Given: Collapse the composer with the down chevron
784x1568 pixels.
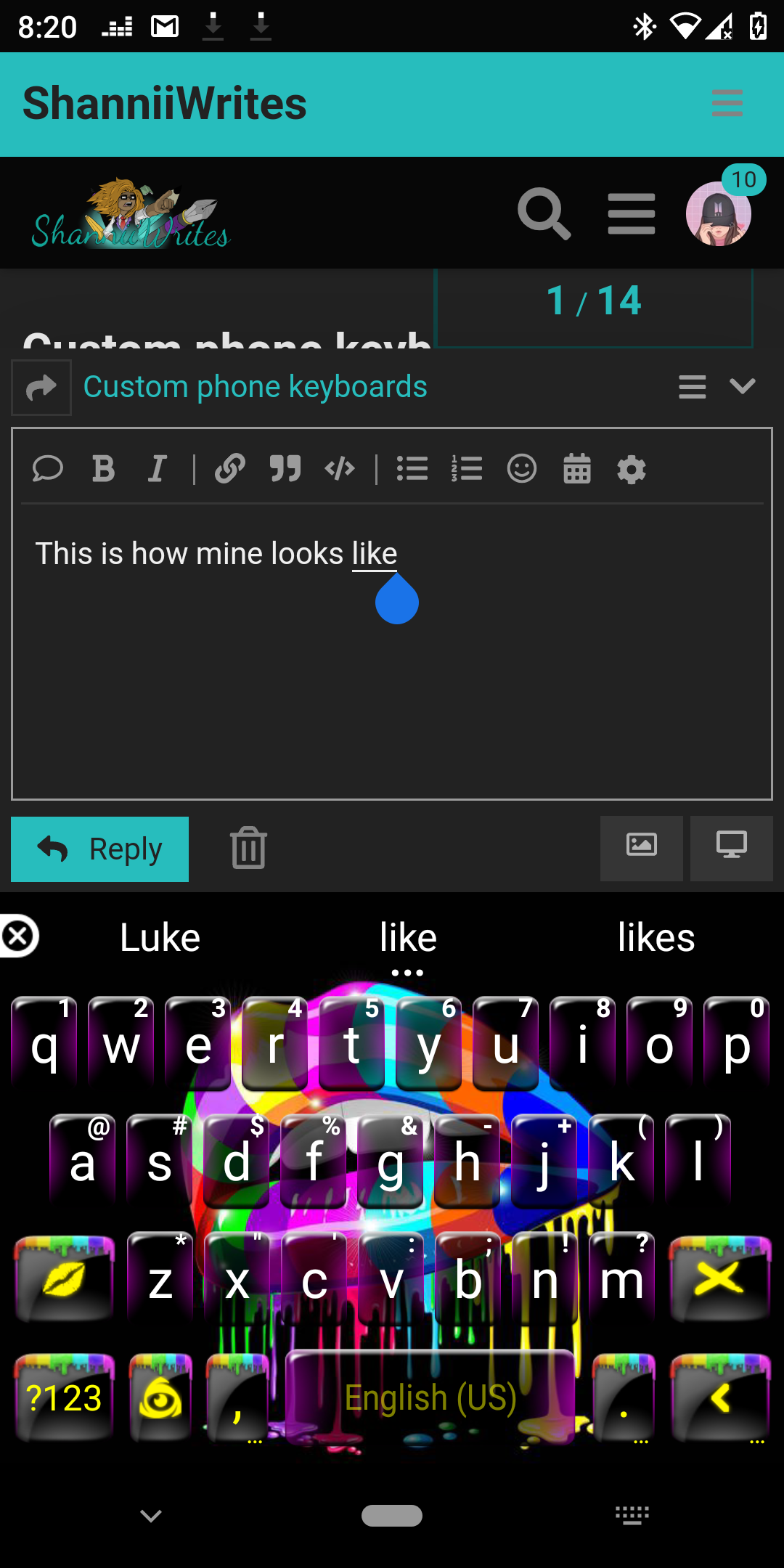Looking at the screenshot, I should tap(743, 386).
